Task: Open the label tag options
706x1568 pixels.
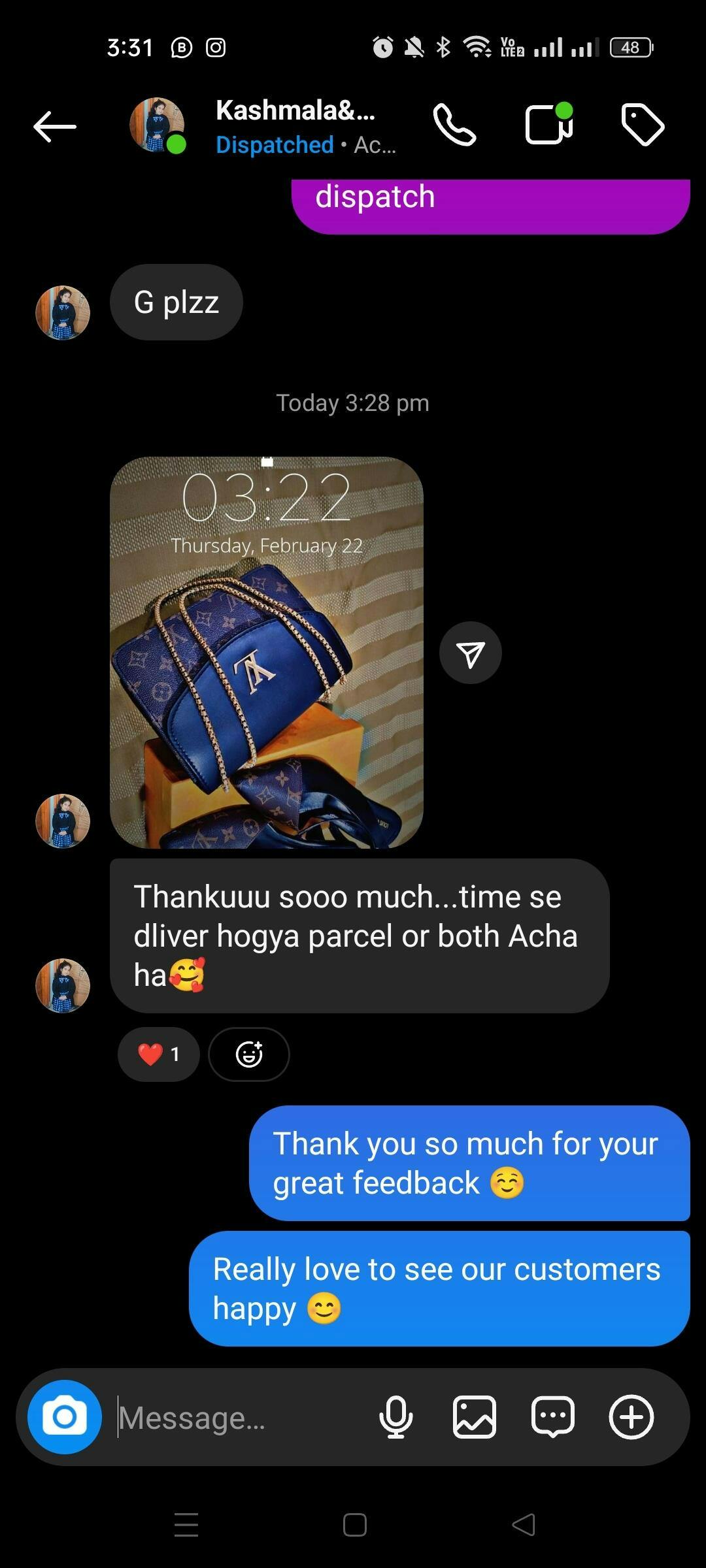Action: pos(643,124)
